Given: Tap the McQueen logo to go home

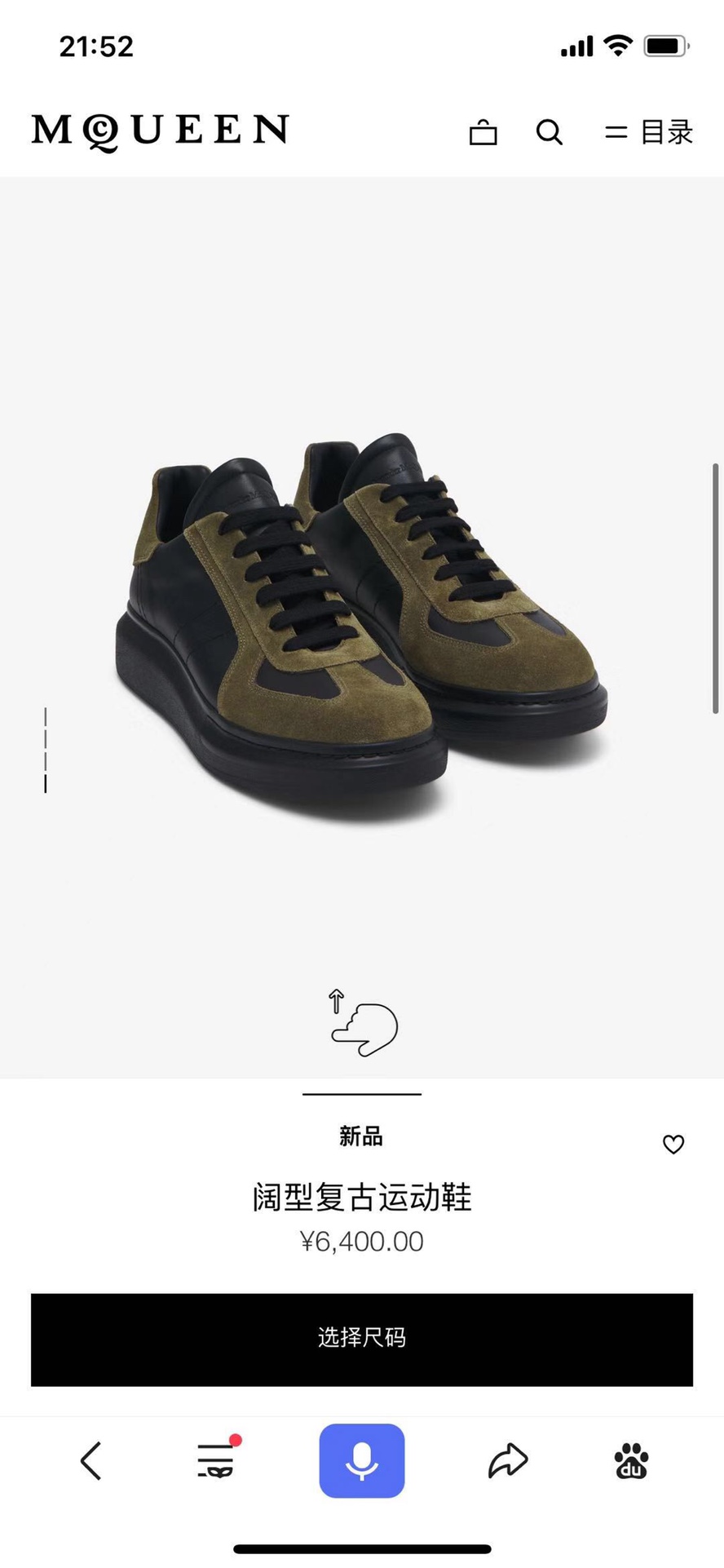Looking at the screenshot, I should (160, 131).
